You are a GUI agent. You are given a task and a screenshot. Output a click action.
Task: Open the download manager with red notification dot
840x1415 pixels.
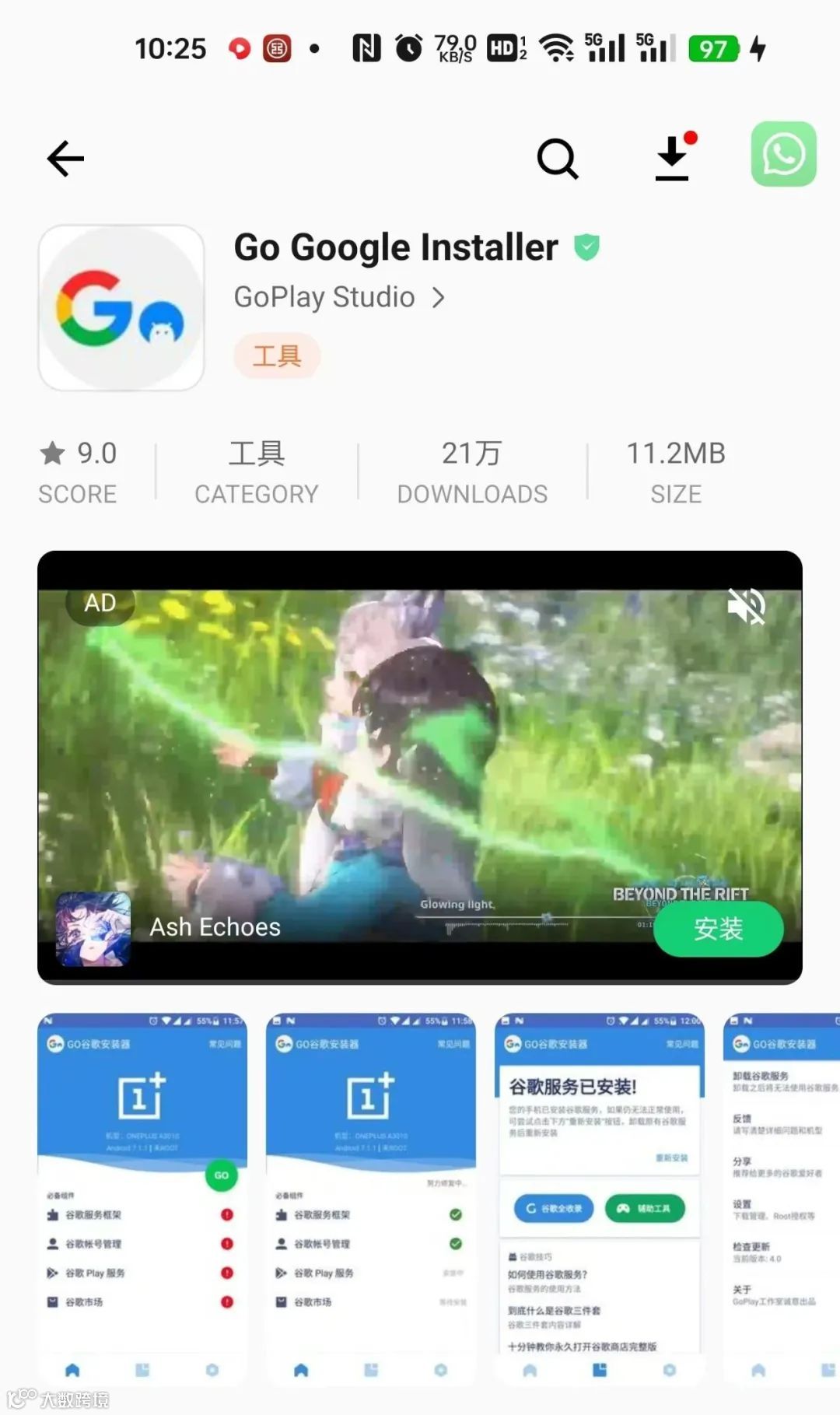pyautogui.click(x=672, y=159)
